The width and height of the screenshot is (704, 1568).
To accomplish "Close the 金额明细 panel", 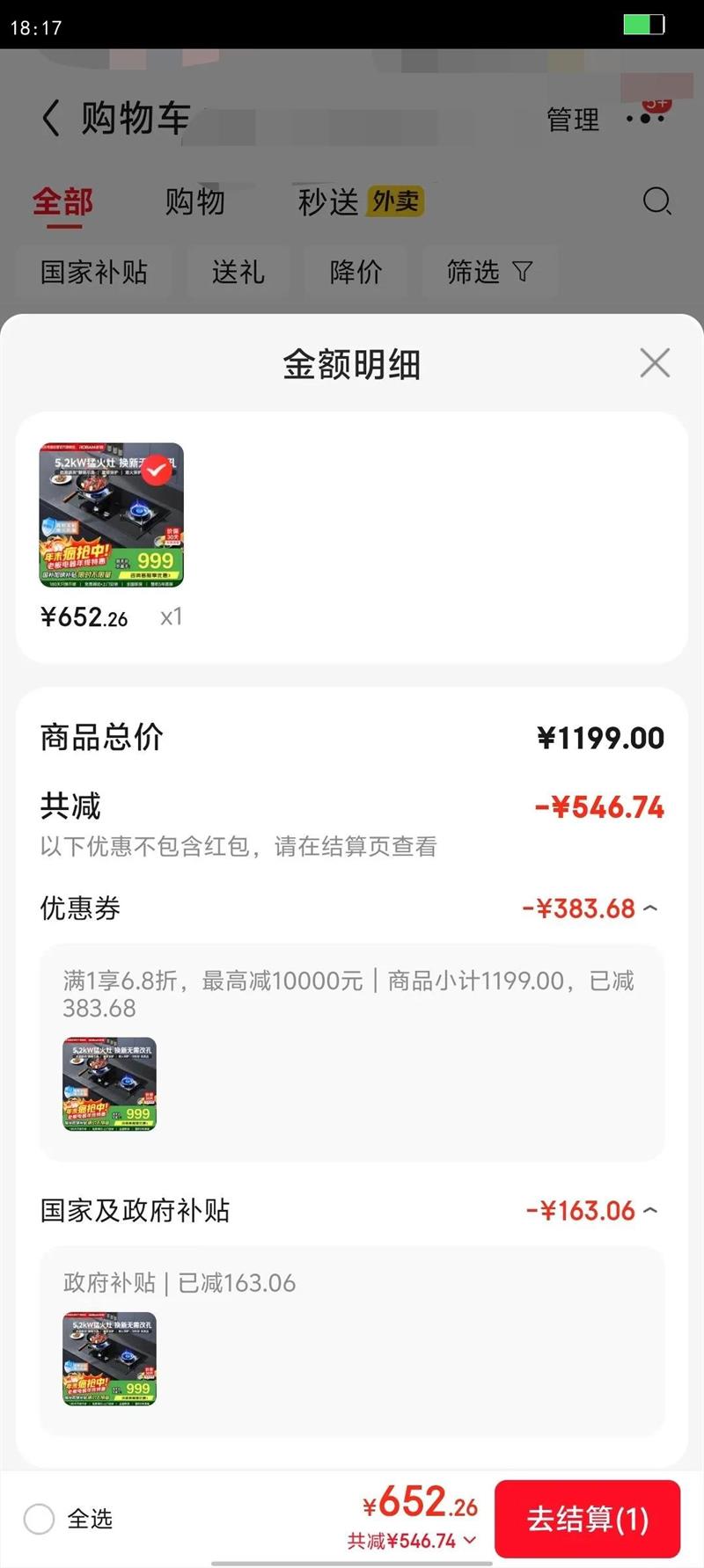I will pos(655,362).
